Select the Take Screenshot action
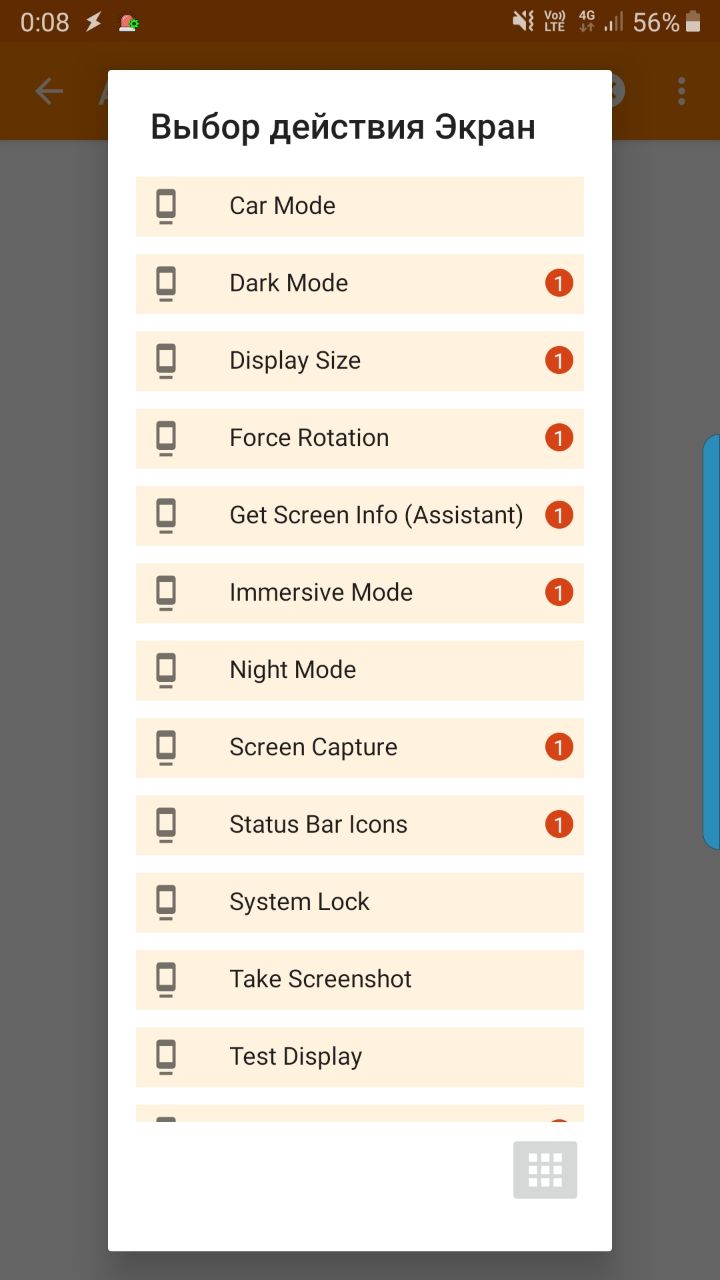 coord(359,979)
